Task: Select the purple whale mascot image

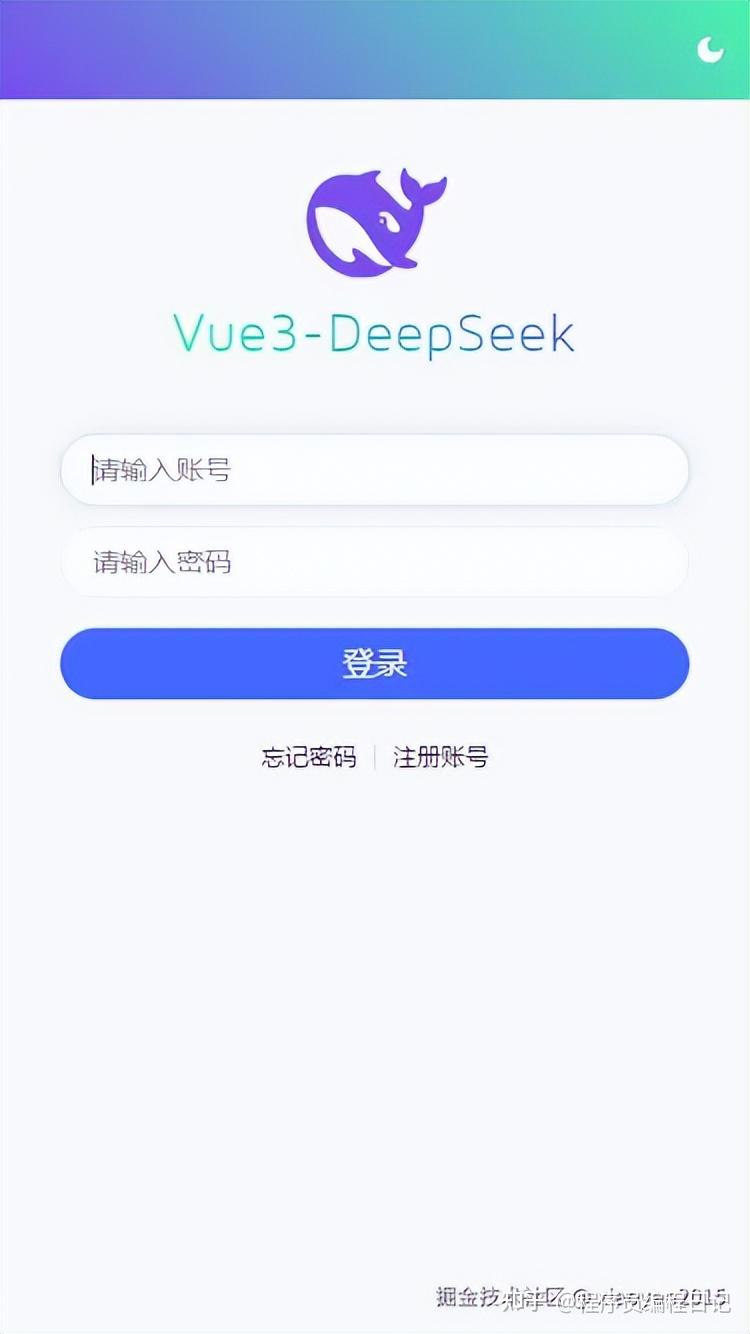Action: pyautogui.click(x=377, y=222)
